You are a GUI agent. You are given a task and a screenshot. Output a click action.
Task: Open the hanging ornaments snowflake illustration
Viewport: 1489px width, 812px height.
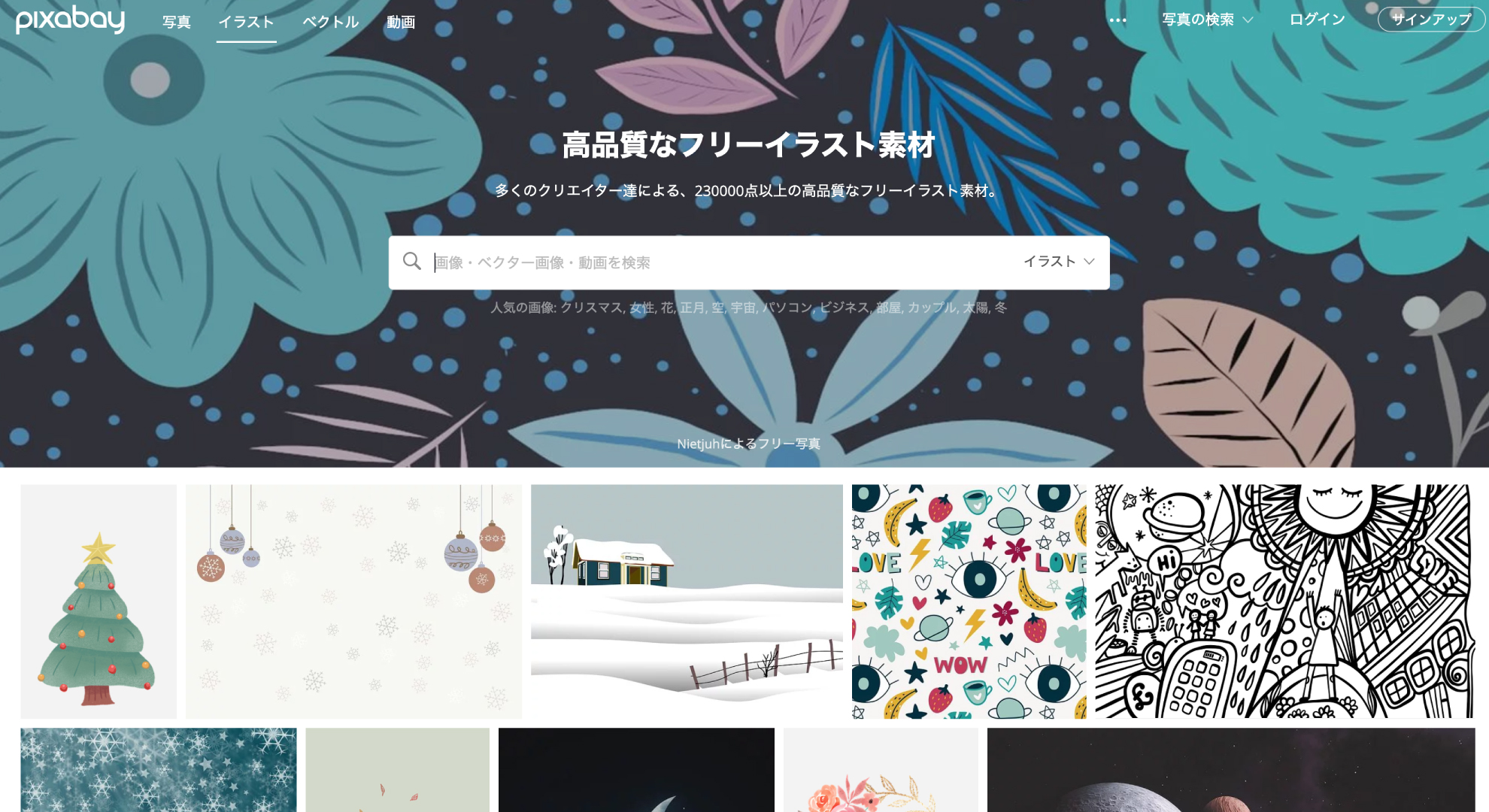[353, 601]
